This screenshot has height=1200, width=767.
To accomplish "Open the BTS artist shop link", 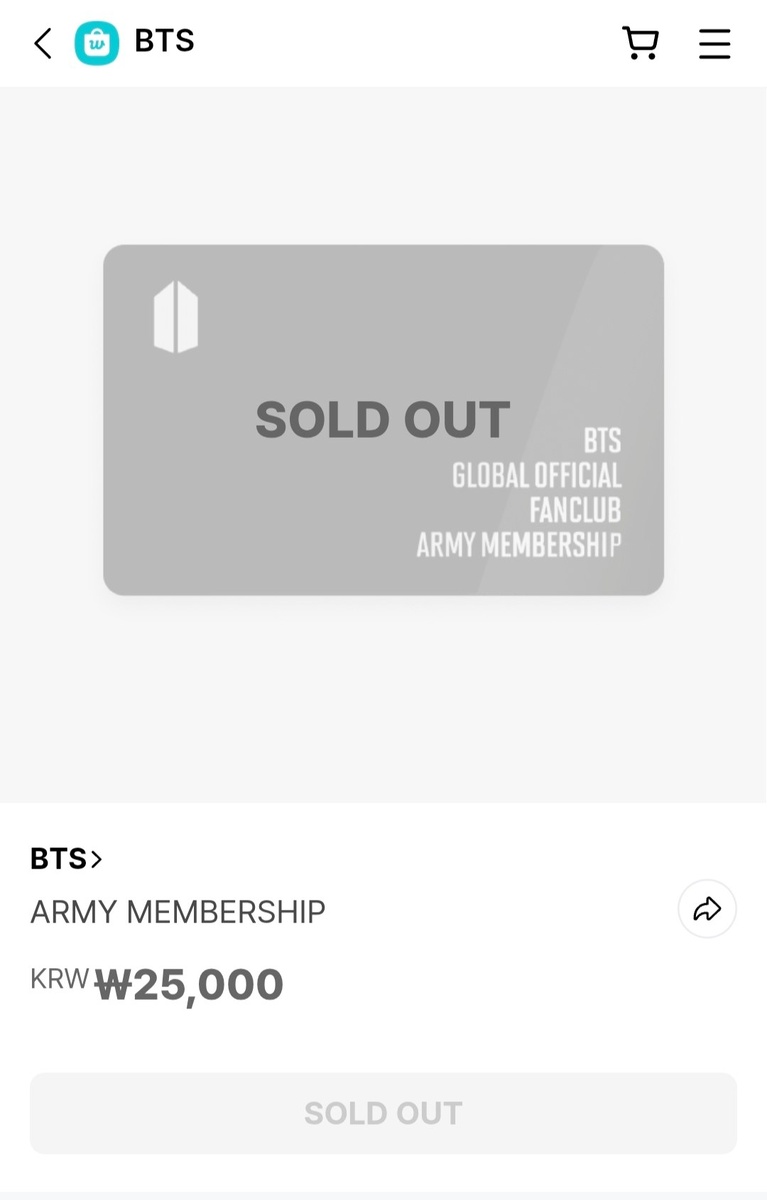I will click(x=66, y=858).
